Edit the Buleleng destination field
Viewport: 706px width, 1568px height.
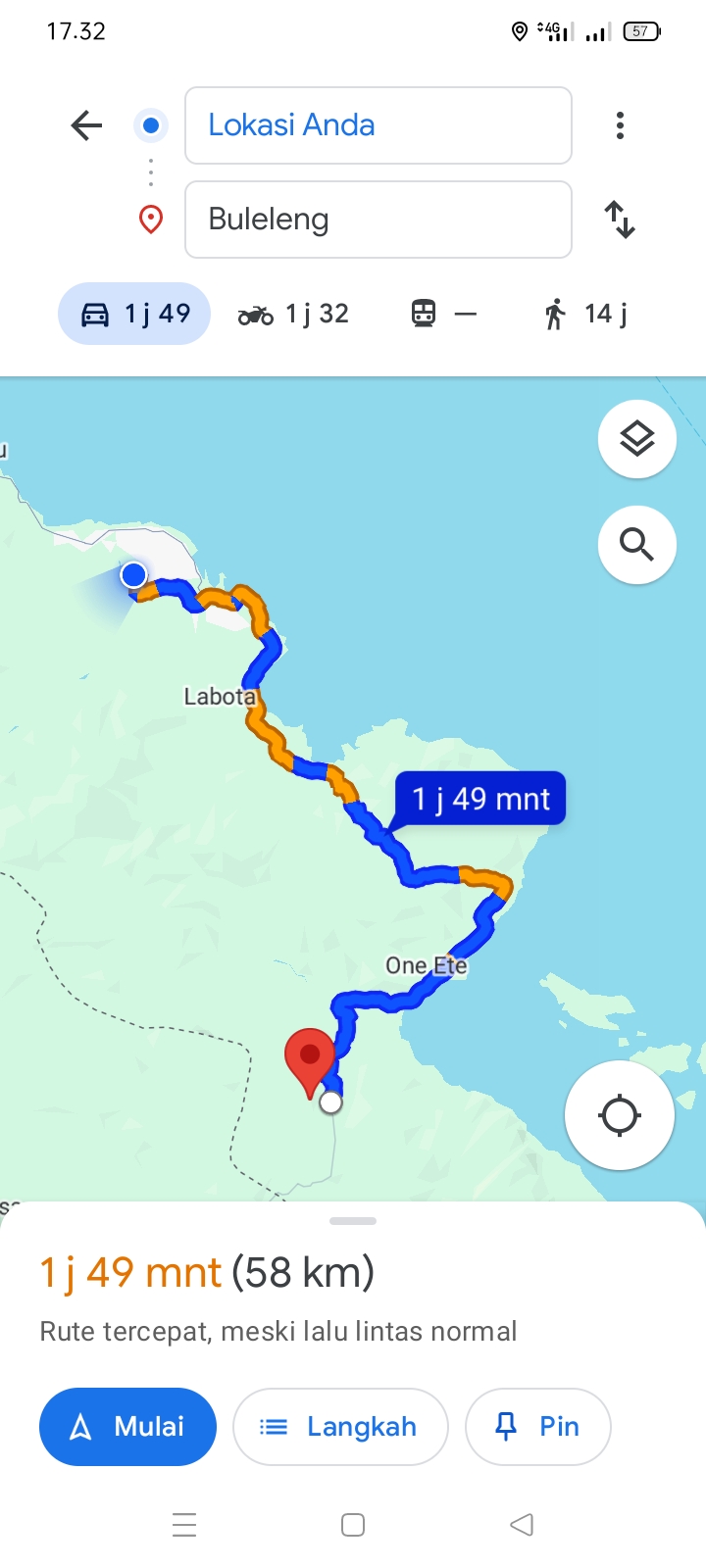tap(378, 220)
